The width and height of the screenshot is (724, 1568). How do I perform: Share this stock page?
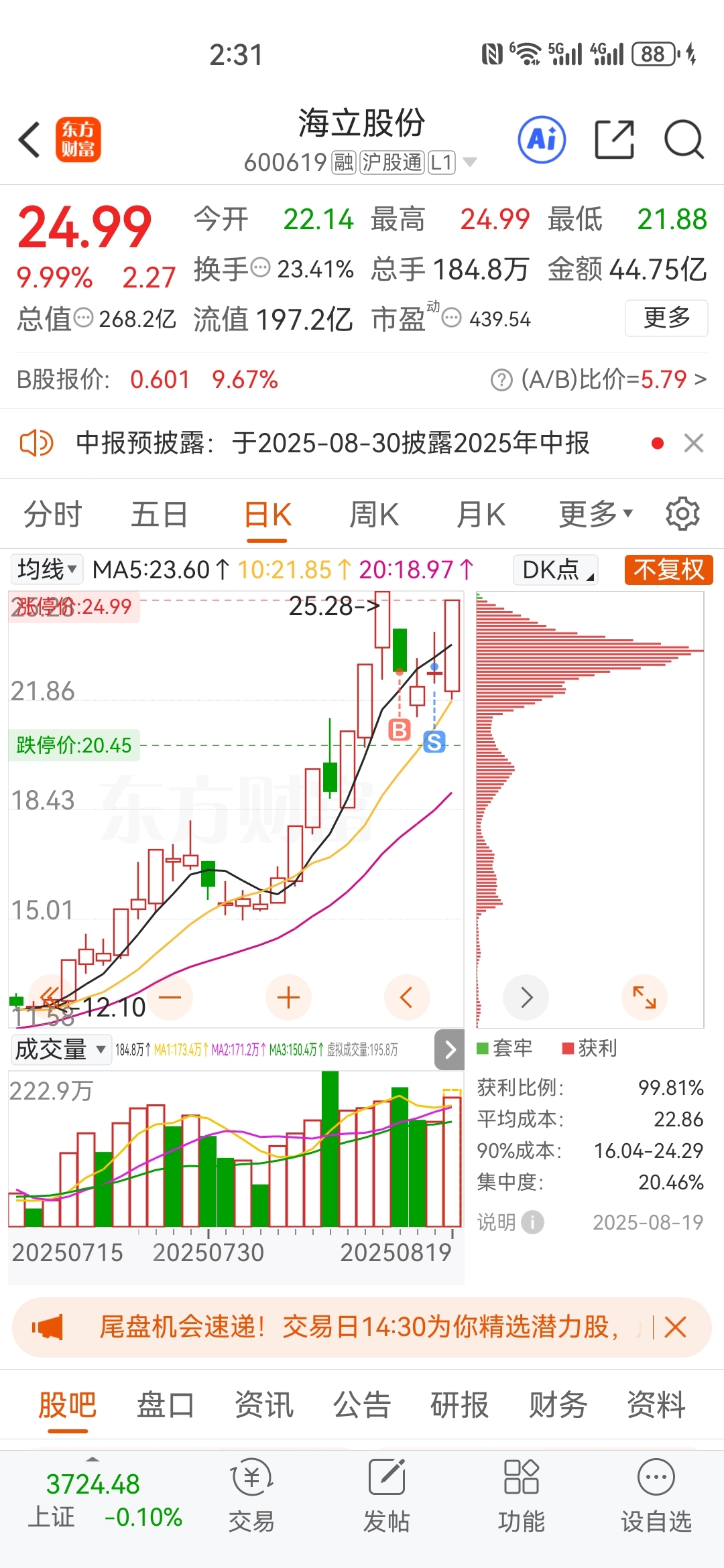[614, 139]
